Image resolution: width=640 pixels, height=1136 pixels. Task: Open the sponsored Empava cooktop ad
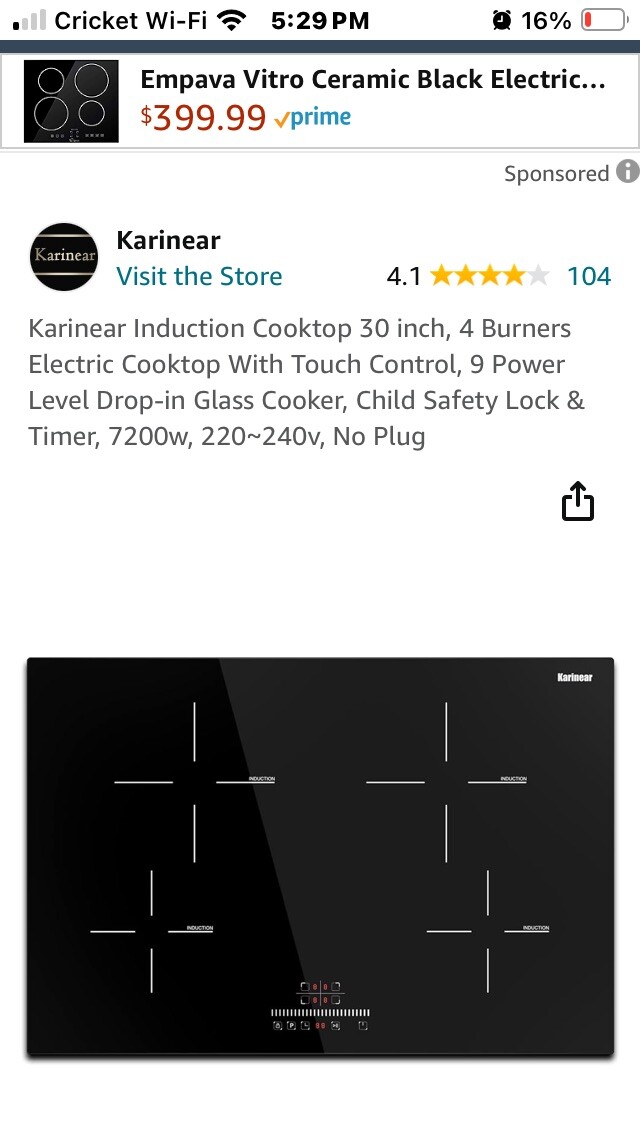(x=372, y=100)
